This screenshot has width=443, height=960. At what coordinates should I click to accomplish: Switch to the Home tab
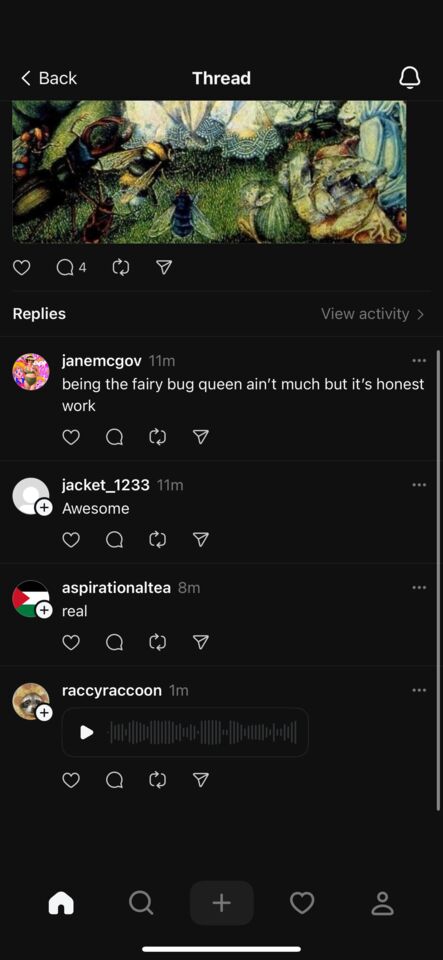[x=61, y=903]
